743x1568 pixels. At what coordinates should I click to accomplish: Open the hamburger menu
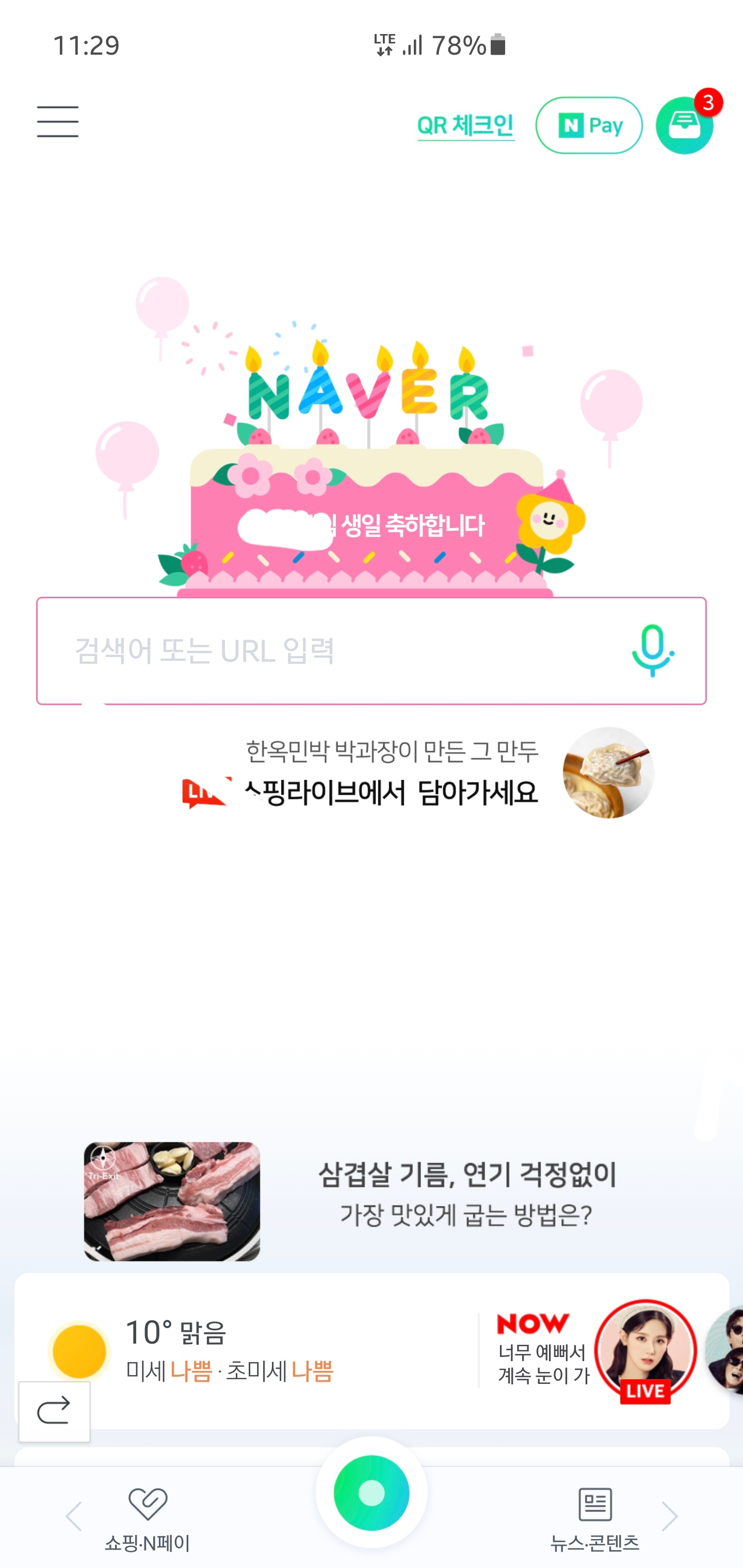pyautogui.click(x=58, y=121)
